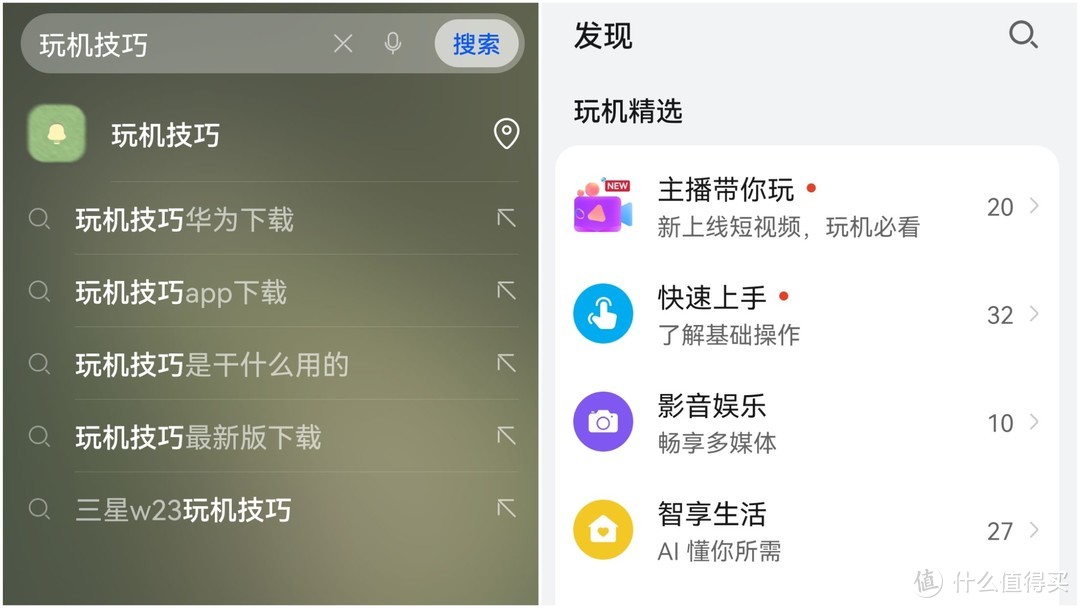Select the suggestion 玩机技巧app下载

(181, 292)
